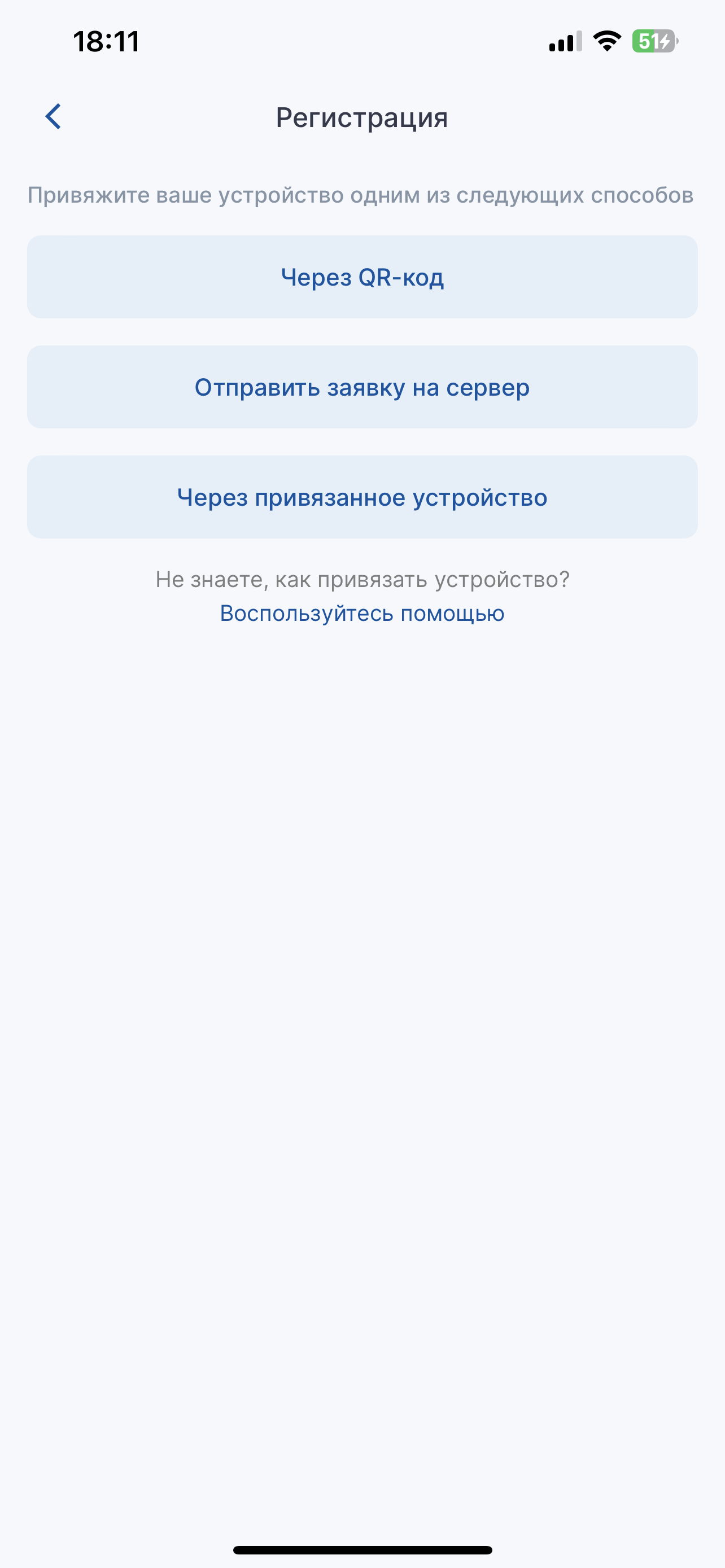
Task: Open the Воспользуйтесь помощью link
Action: point(362,613)
